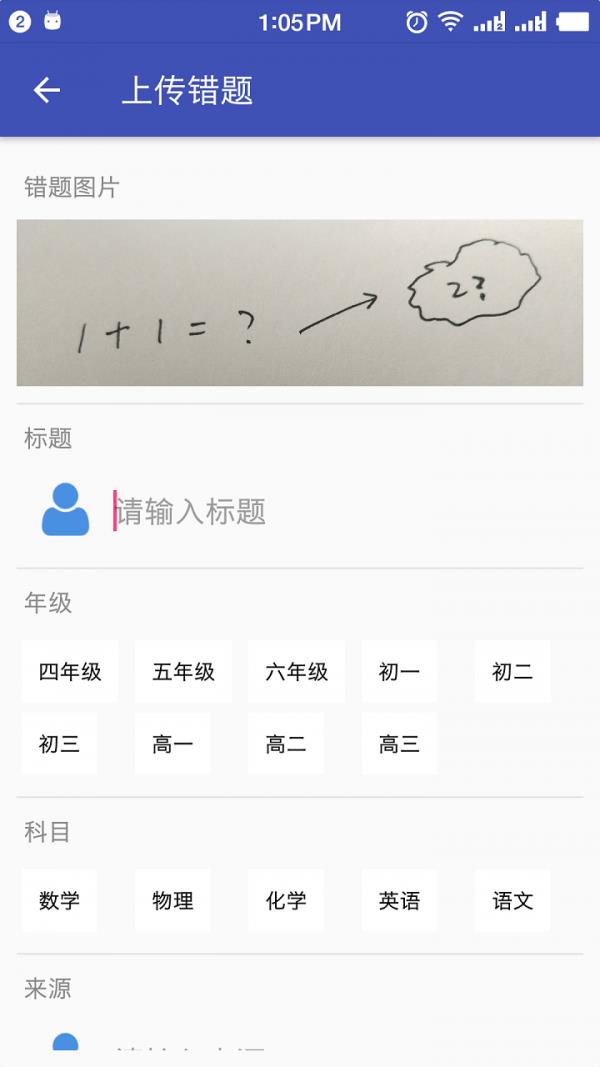
Task: Pick 化学 as the subject
Action: pyautogui.click(x=285, y=901)
